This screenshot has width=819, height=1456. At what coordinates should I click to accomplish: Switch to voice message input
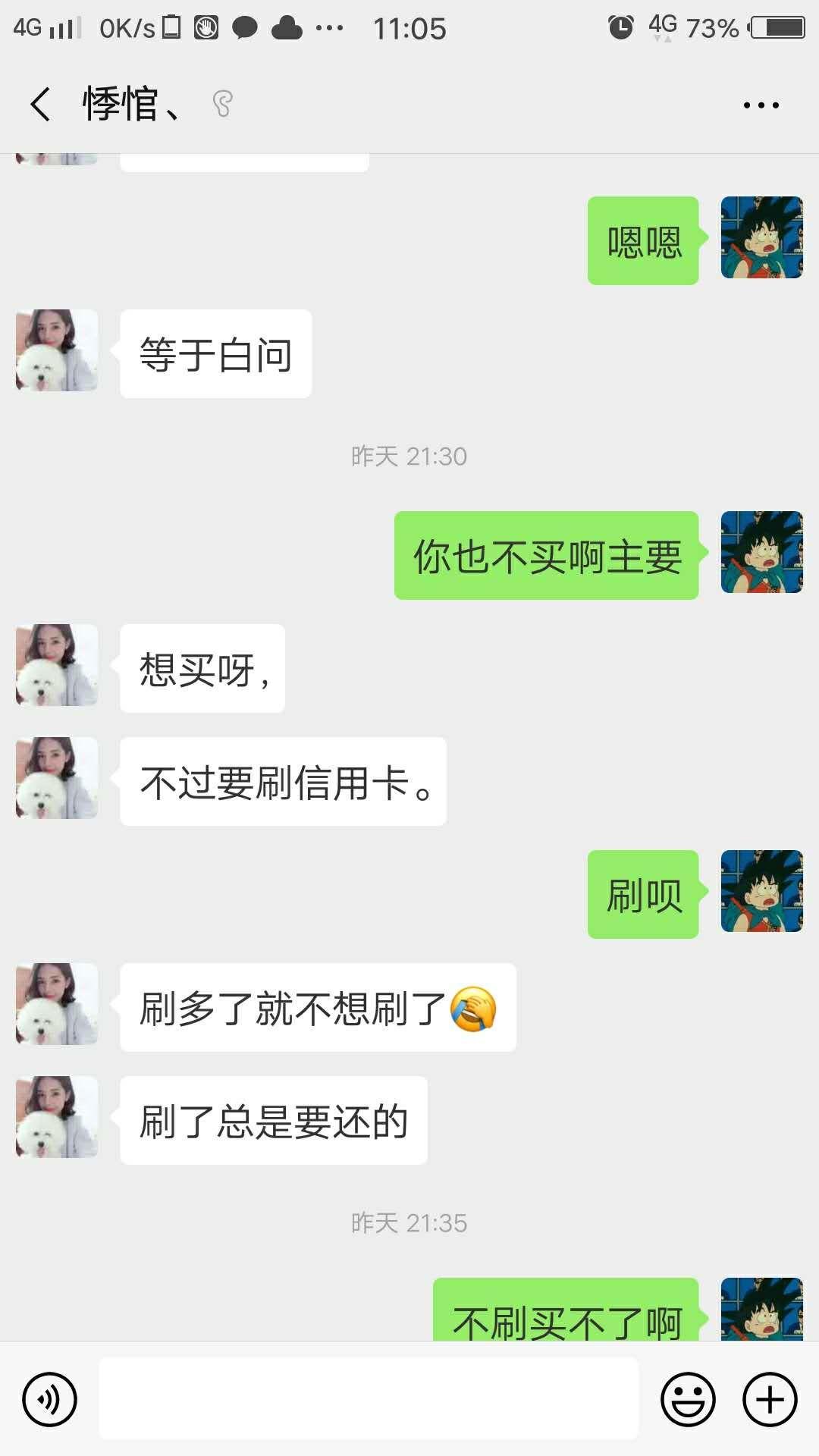[50, 1399]
